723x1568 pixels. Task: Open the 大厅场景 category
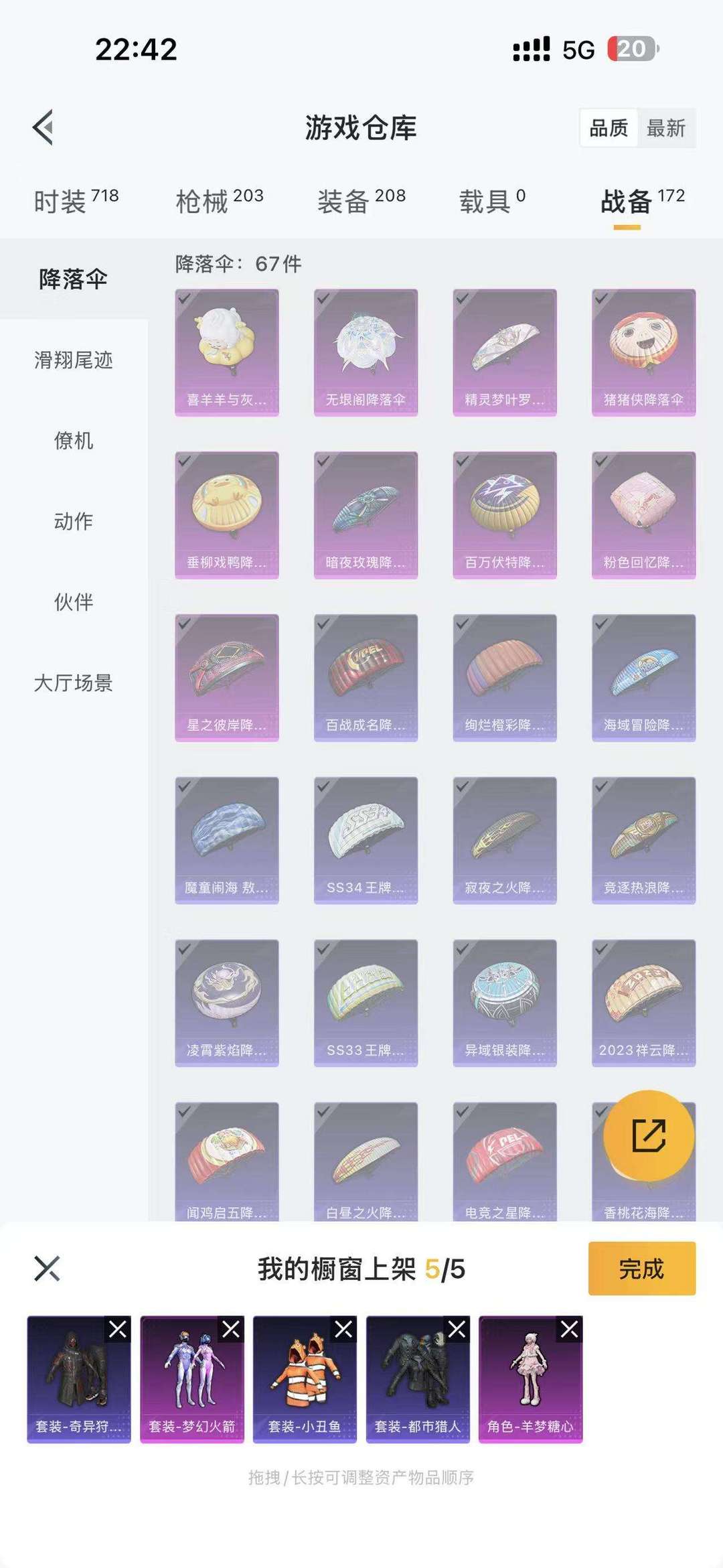pos(74,683)
